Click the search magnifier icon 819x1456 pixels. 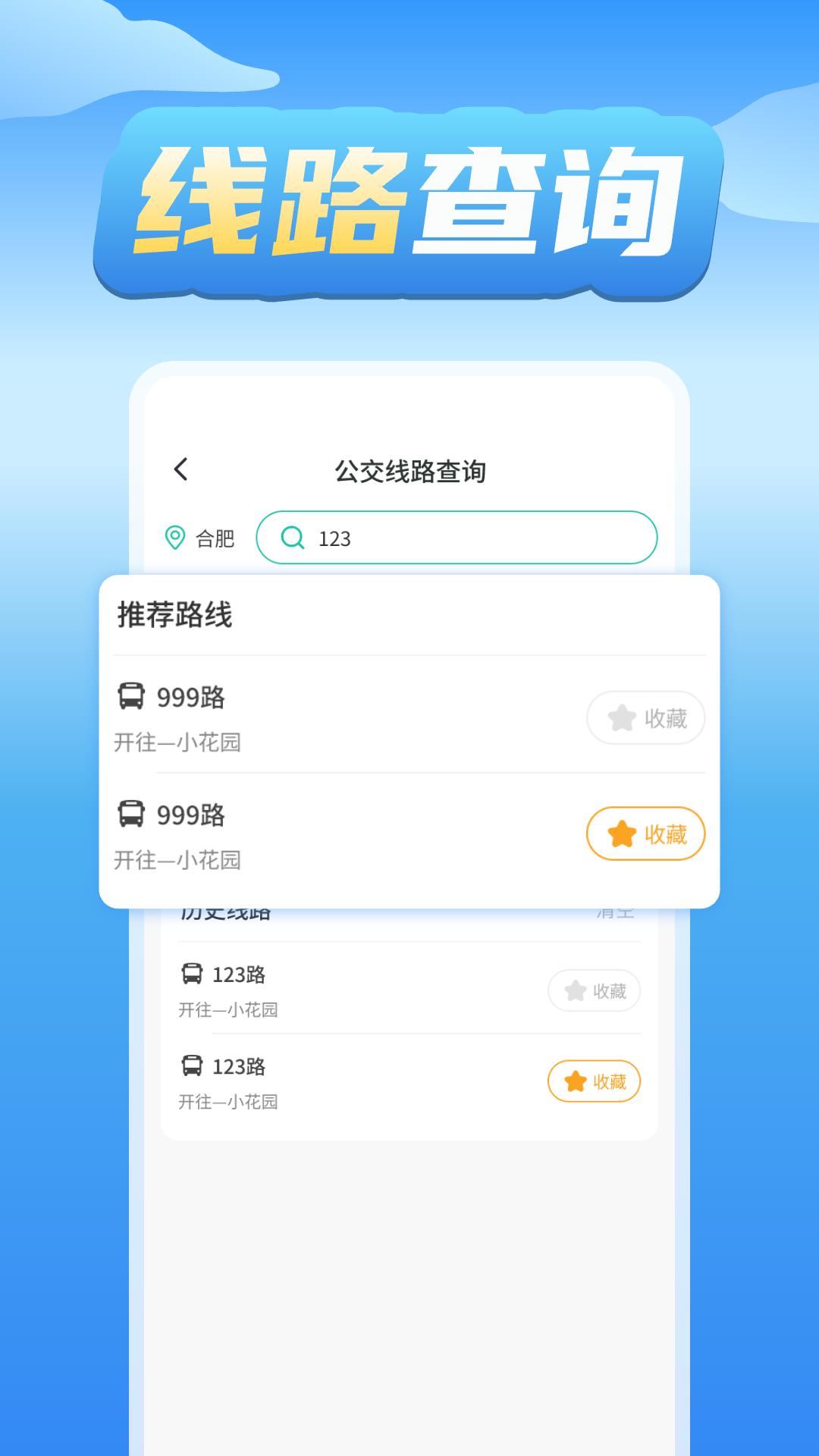(x=295, y=538)
